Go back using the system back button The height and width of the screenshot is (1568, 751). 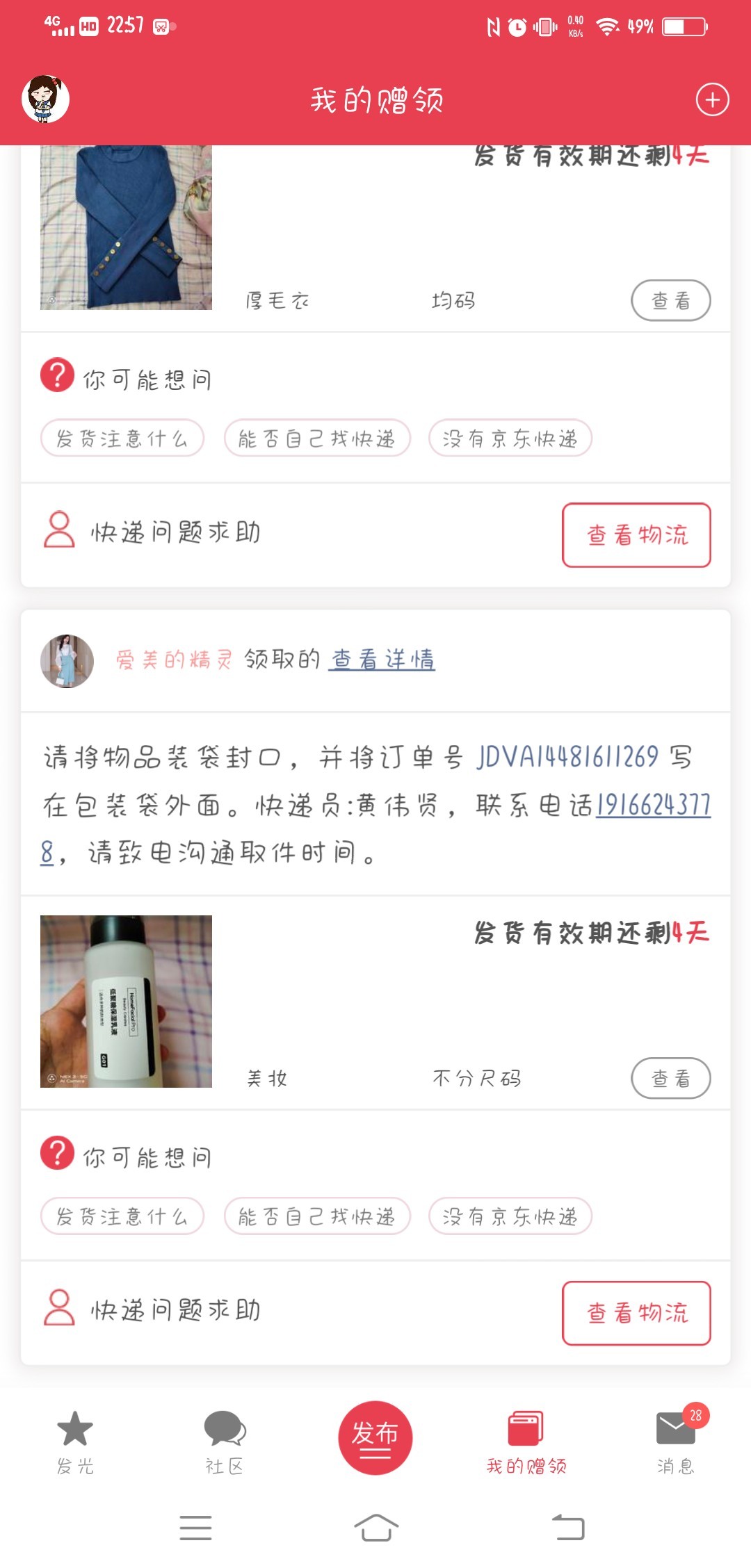[x=568, y=1528]
